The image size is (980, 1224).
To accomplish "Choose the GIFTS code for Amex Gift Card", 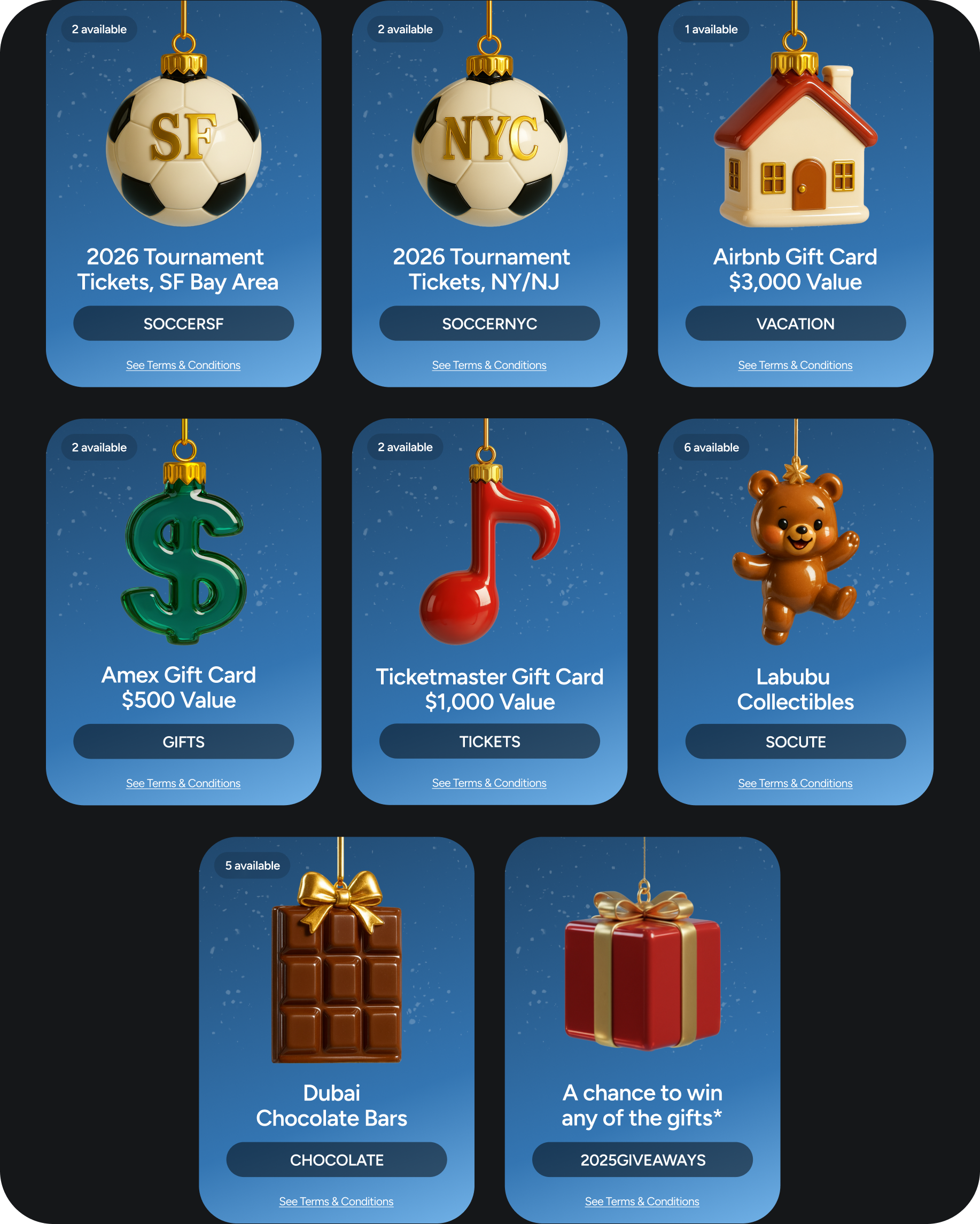I will click(183, 742).
